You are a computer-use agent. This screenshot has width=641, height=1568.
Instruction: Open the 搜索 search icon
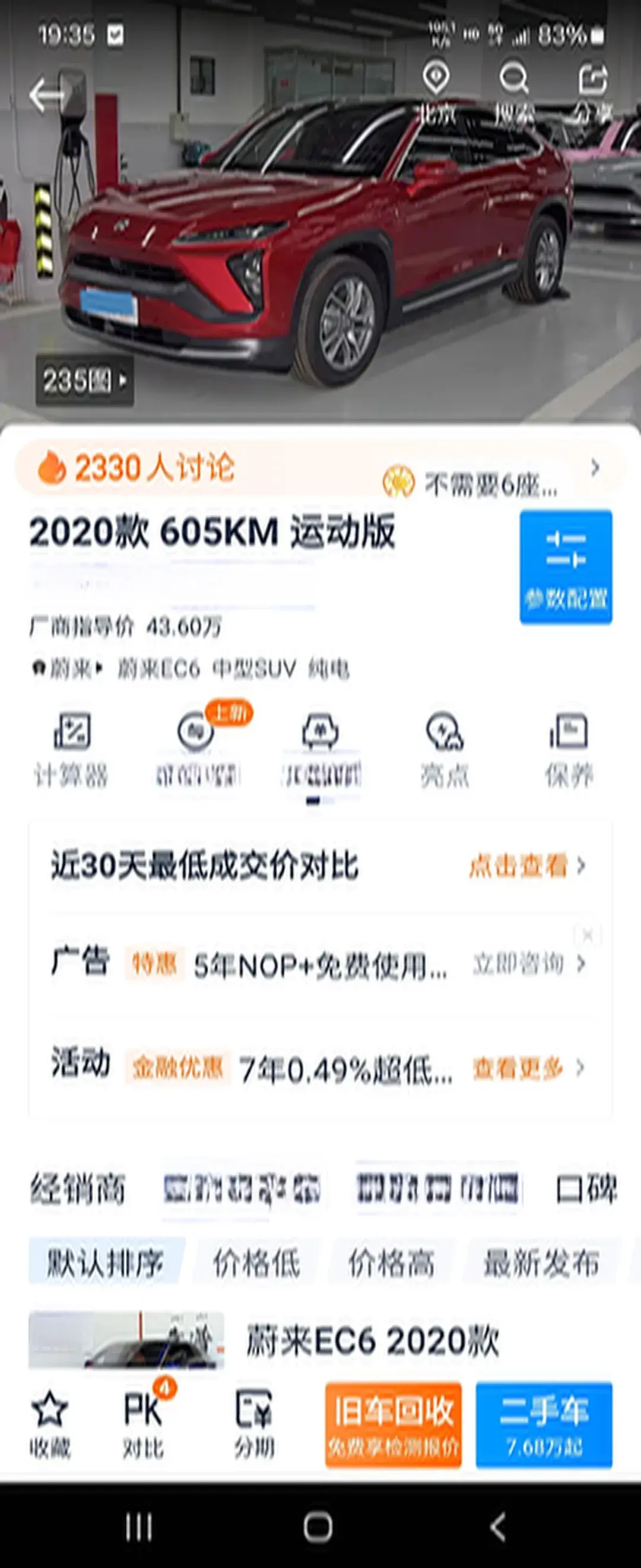(x=514, y=91)
